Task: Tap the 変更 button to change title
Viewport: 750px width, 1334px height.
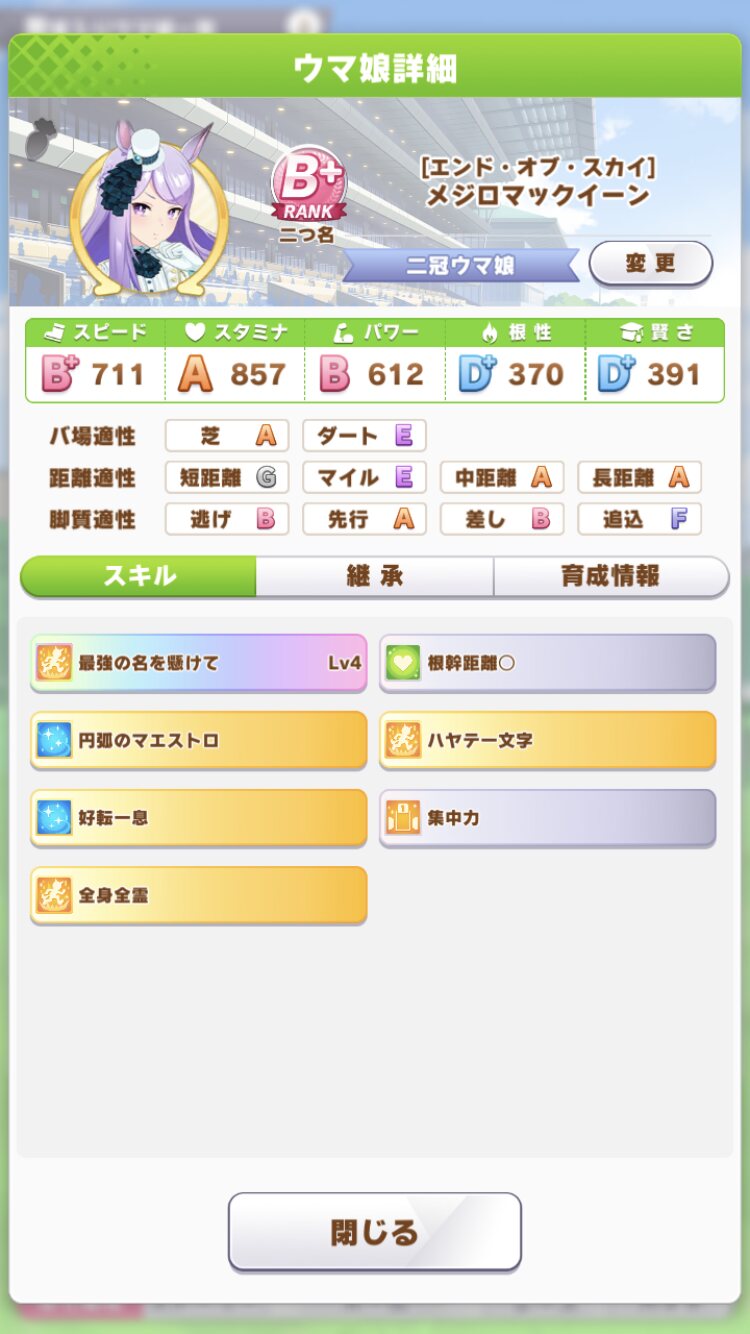Action: [650, 264]
